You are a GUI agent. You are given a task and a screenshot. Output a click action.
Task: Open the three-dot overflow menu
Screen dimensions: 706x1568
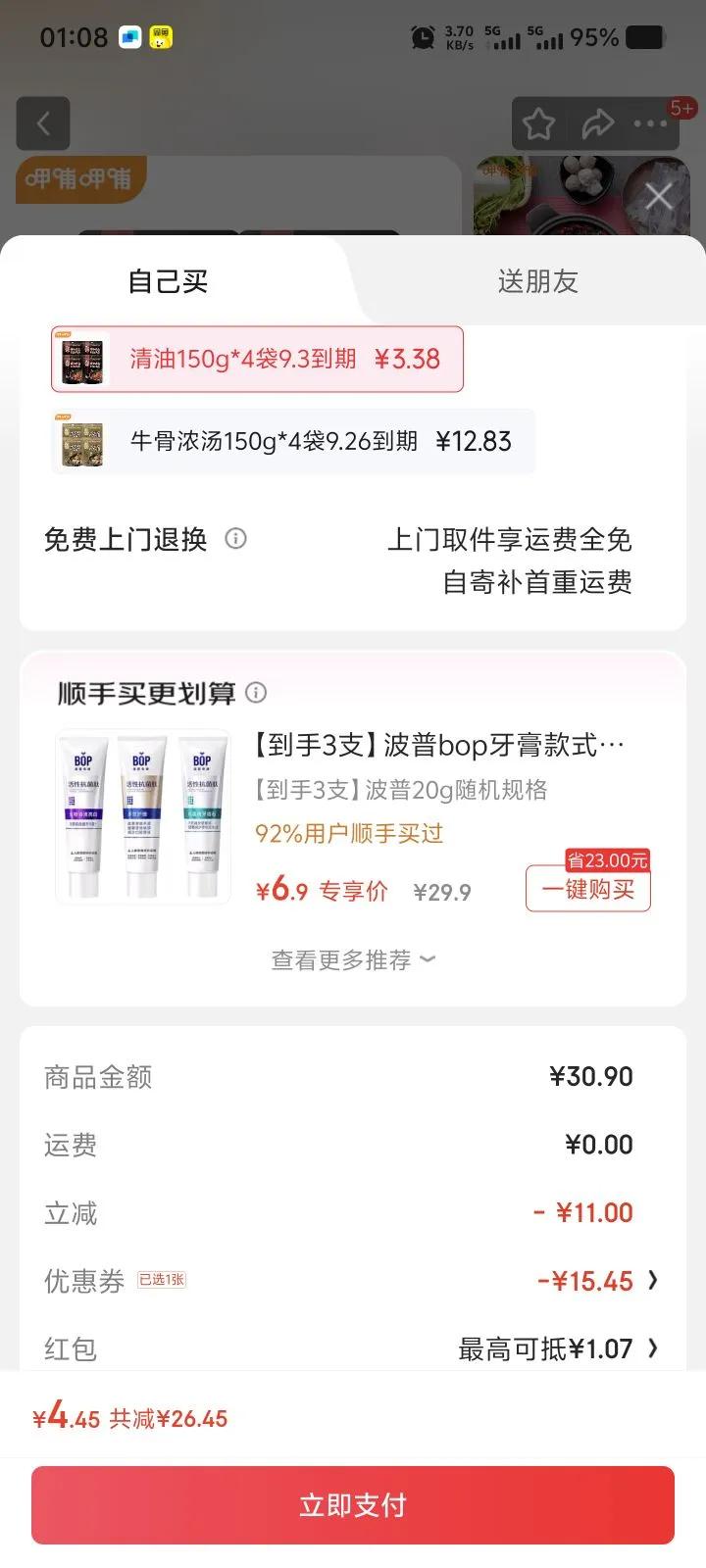tap(650, 124)
